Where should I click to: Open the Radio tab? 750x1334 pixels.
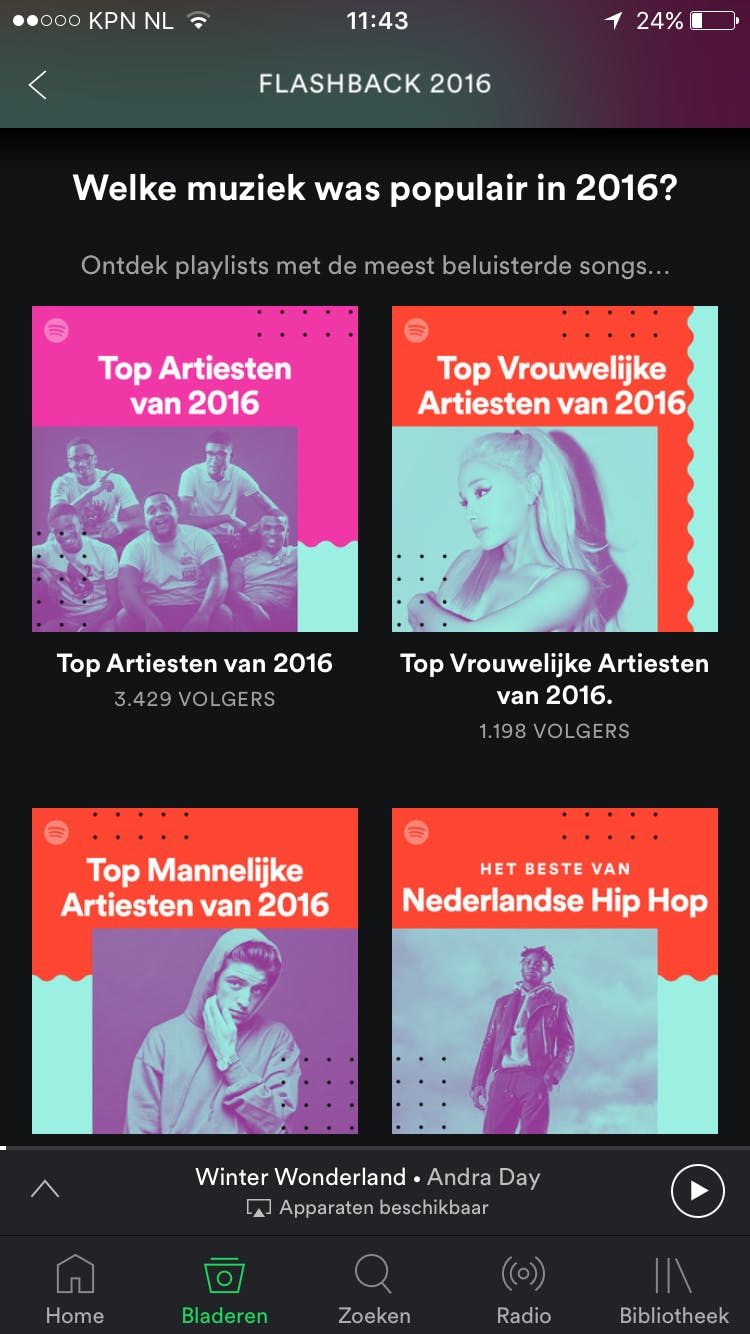point(524,1289)
